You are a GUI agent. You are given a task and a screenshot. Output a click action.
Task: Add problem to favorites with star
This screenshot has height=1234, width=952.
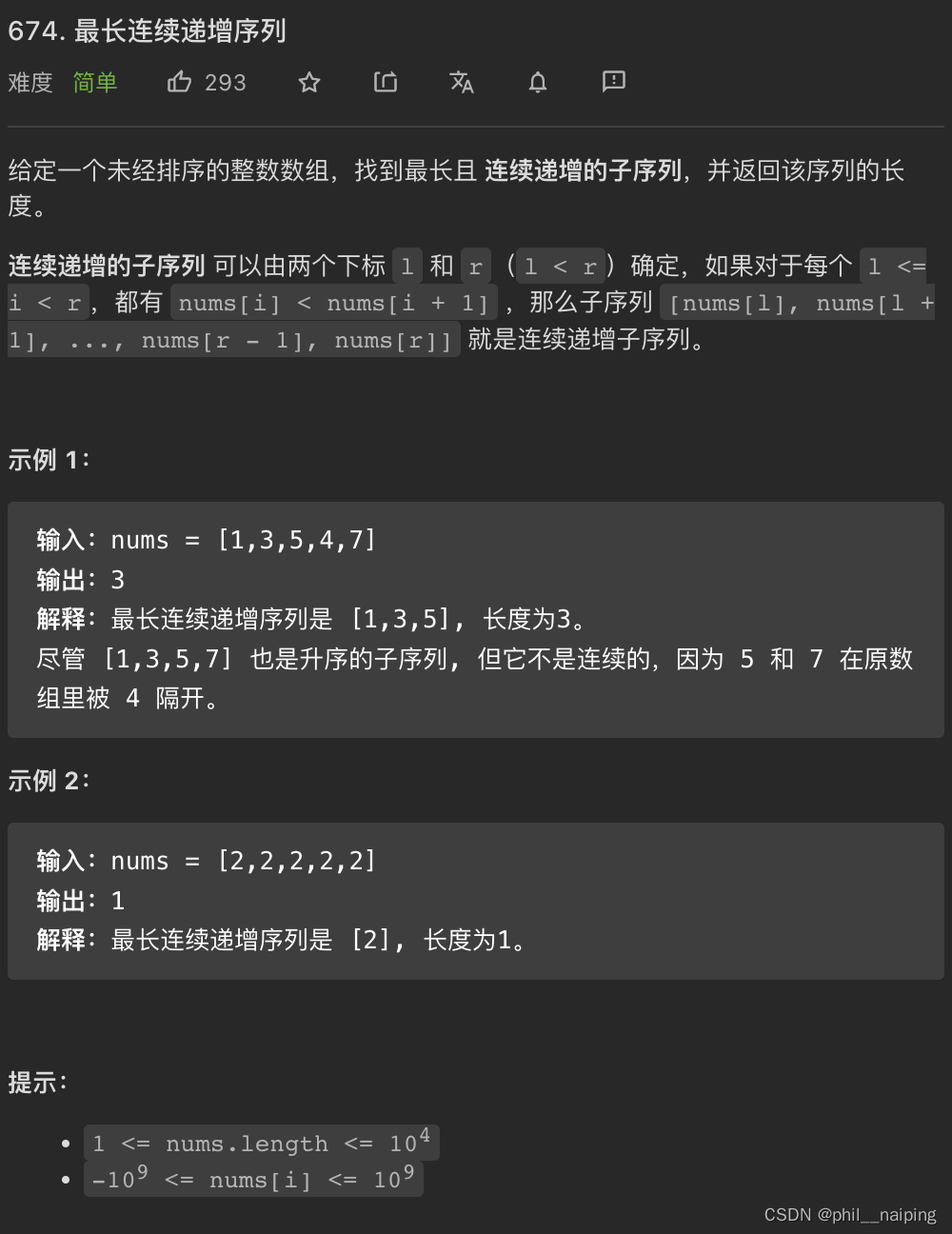[x=309, y=83]
